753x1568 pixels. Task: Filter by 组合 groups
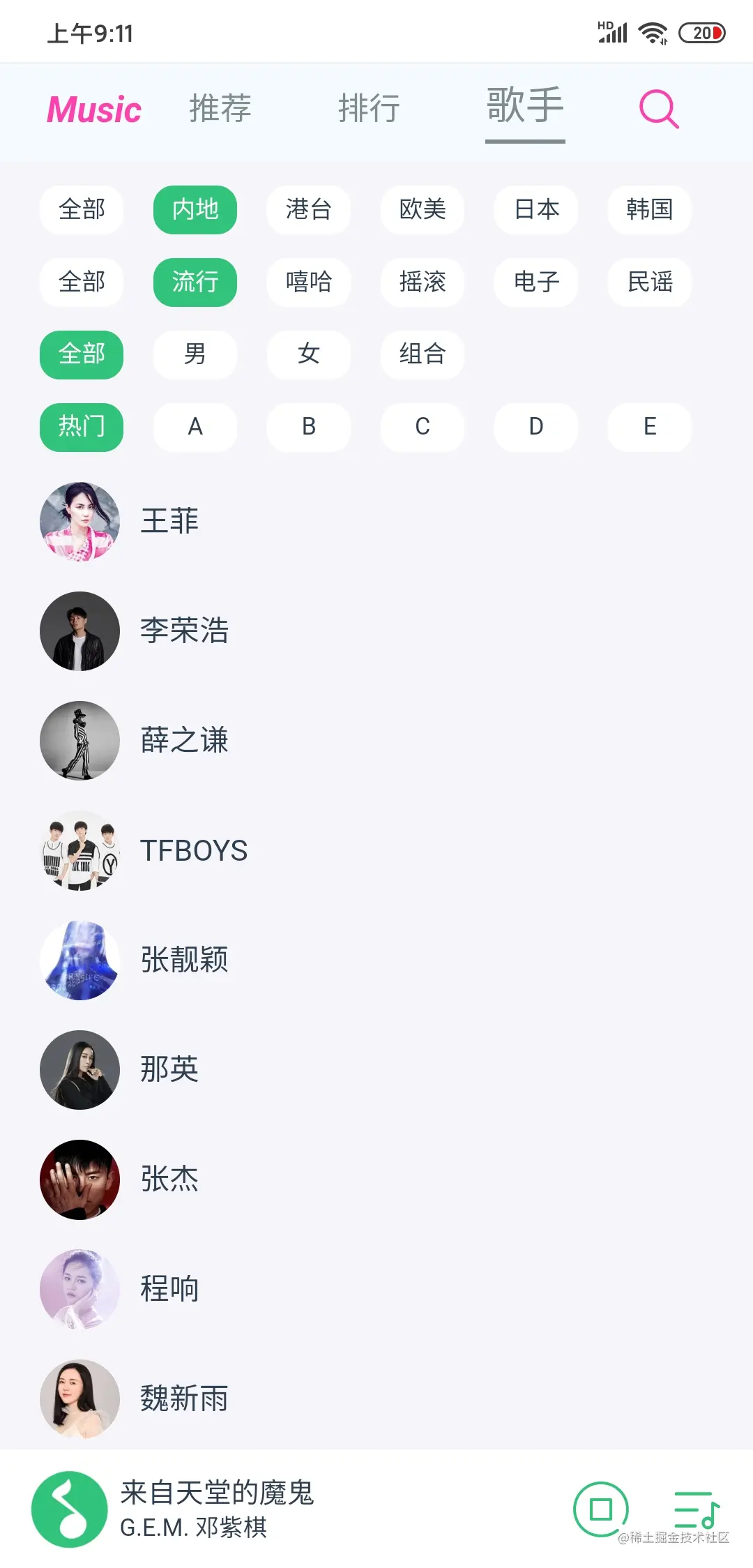tap(422, 354)
